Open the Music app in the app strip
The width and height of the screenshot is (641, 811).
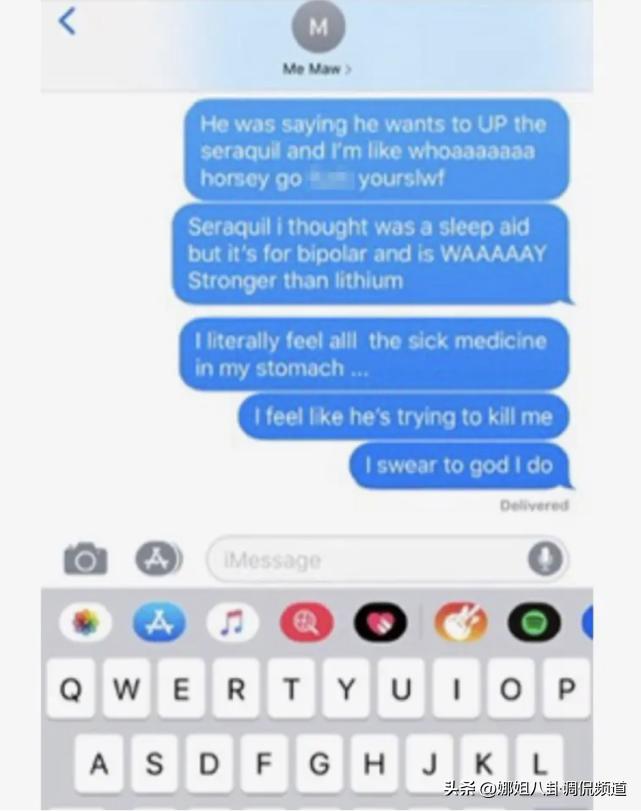pos(232,623)
